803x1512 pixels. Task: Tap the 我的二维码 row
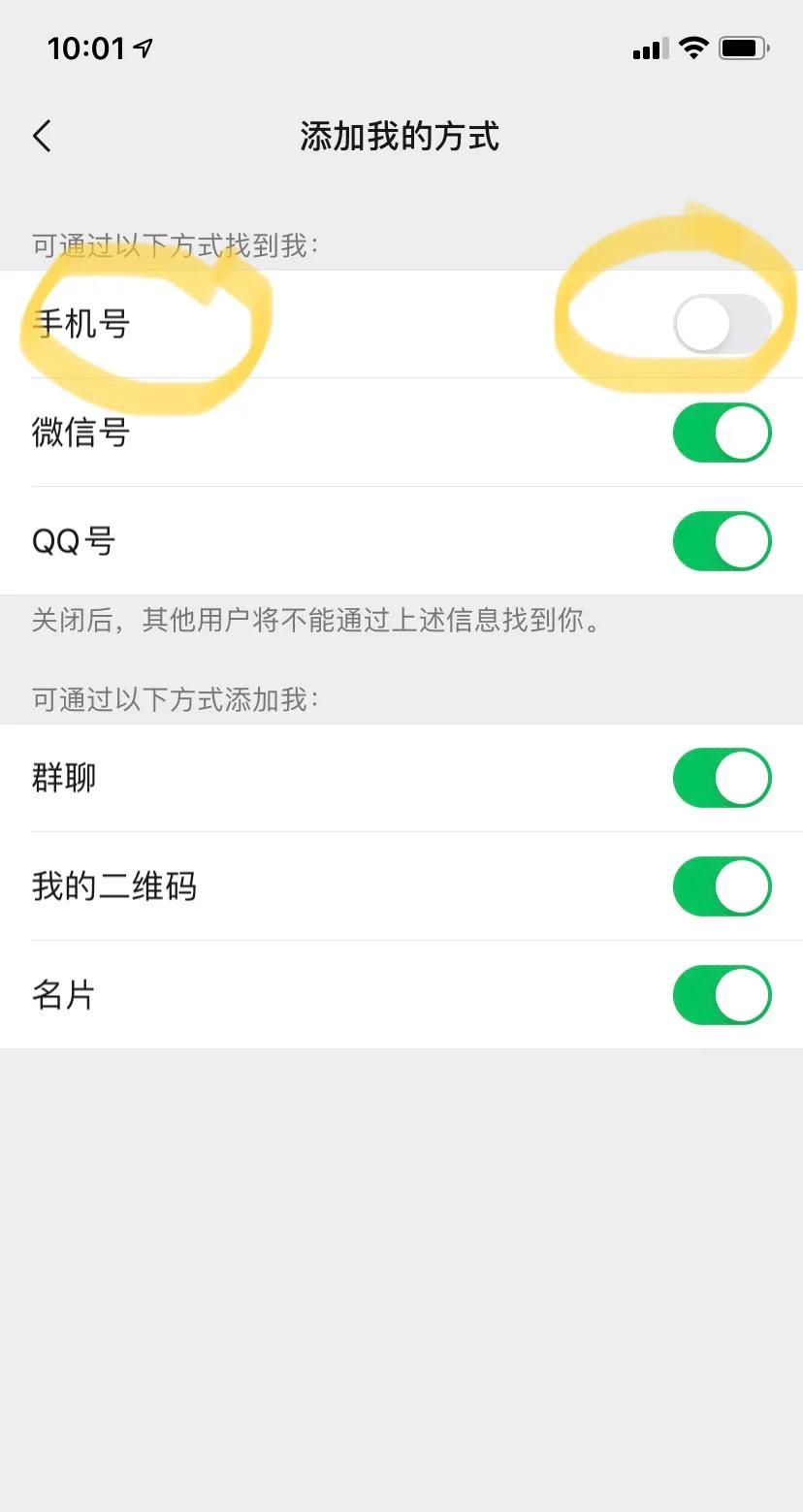pos(114,886)
